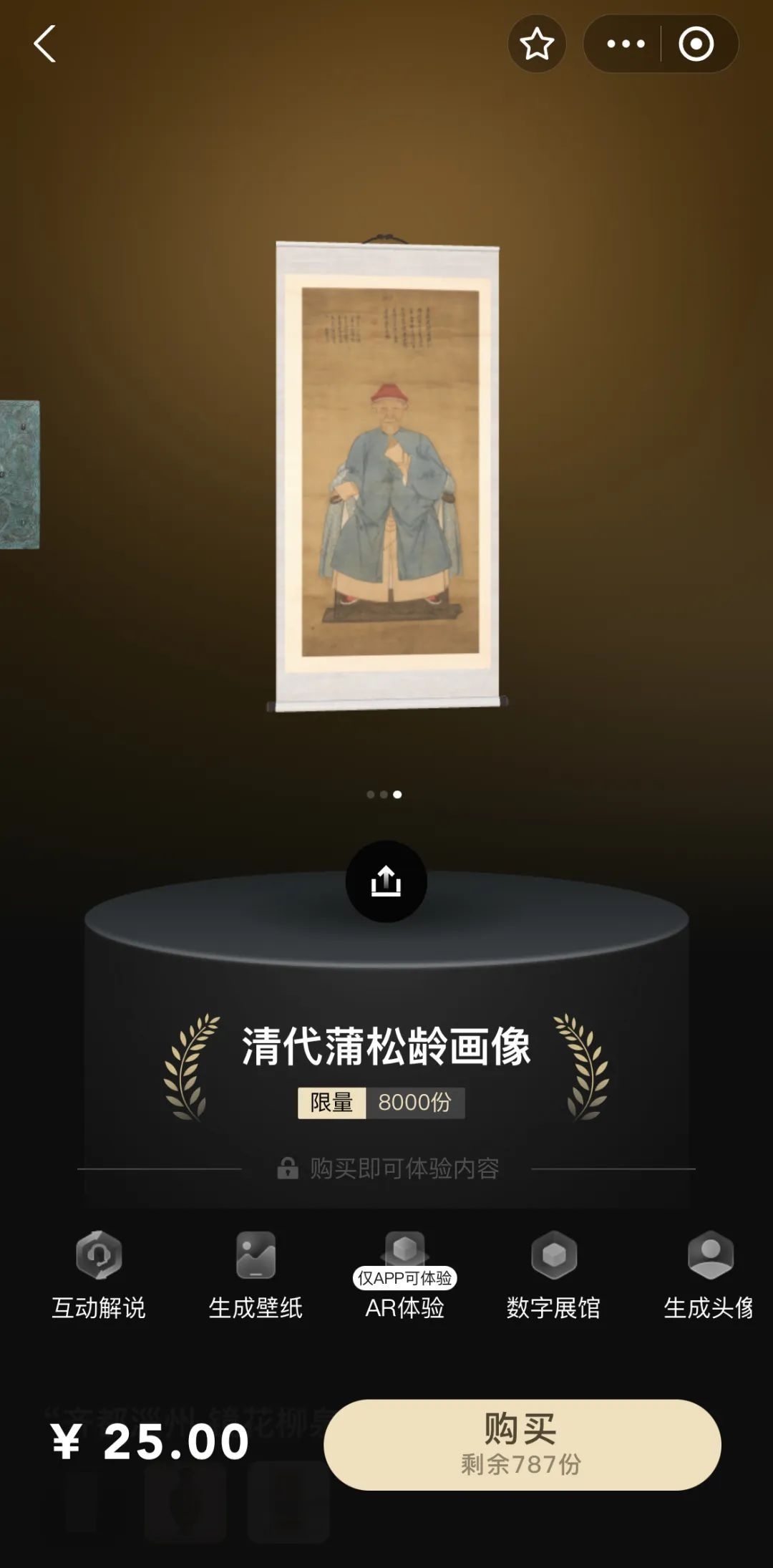Close the mini program via circle icon

(x=696, y=44)
